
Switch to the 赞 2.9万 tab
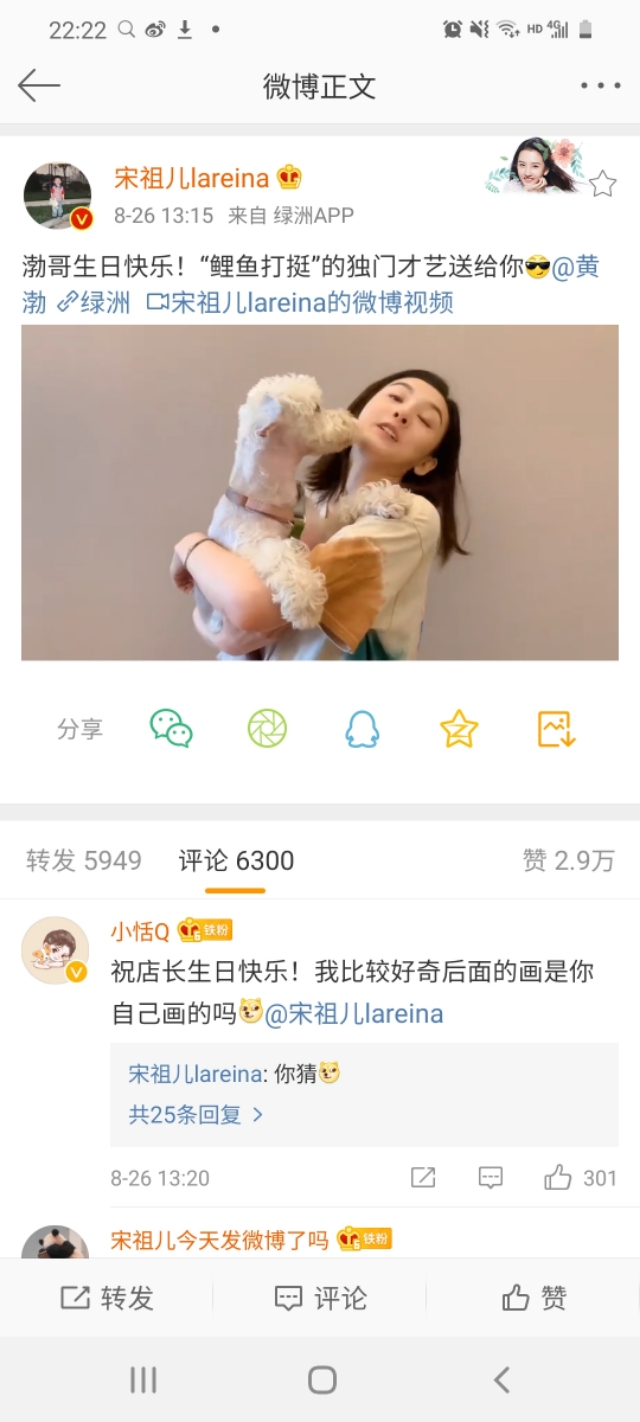568,860
